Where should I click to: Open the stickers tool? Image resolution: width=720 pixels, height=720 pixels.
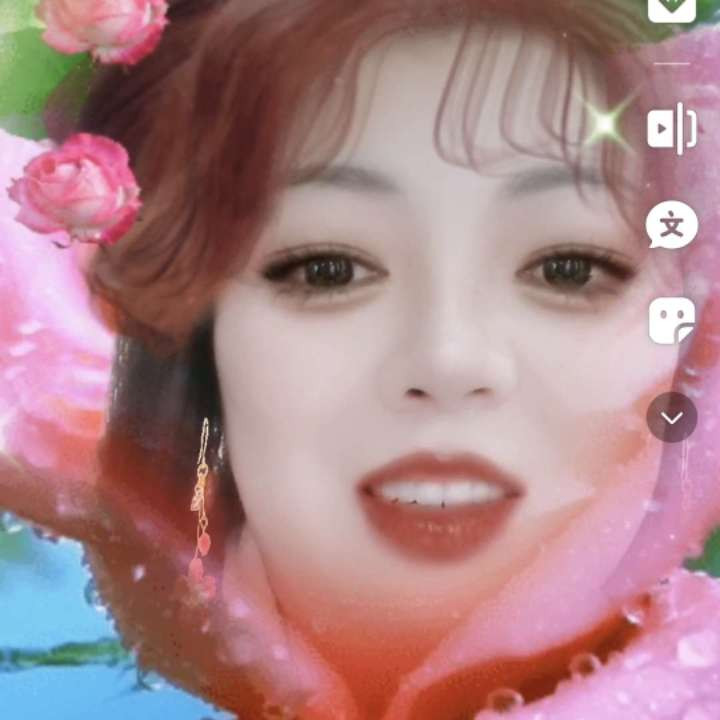[671, 321]
